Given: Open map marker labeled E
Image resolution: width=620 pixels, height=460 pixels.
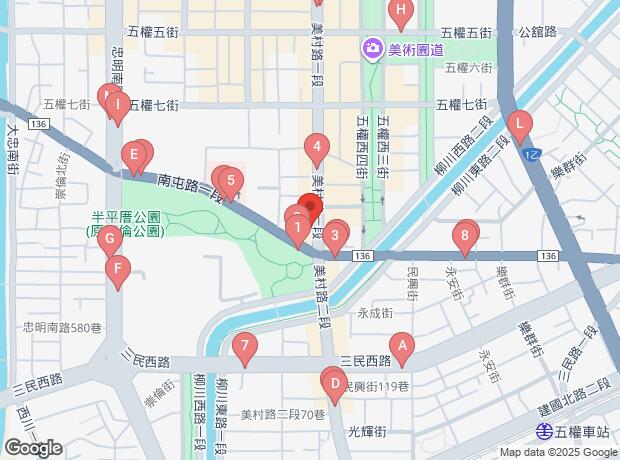Looking at the screenshot, I should [x=131, y=154].
